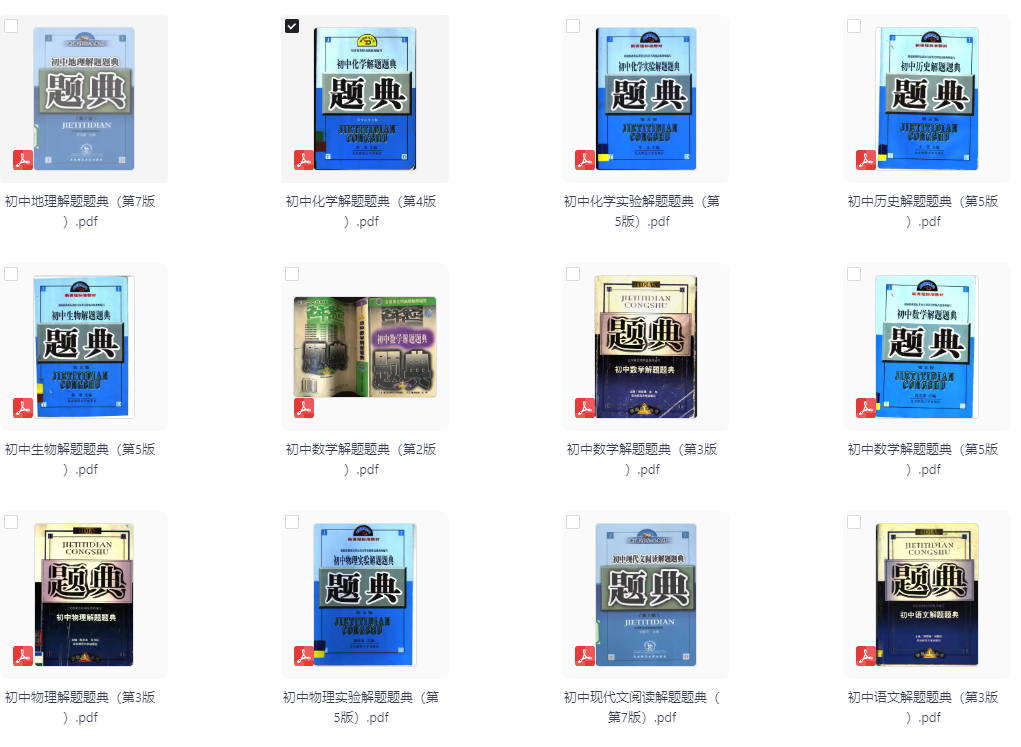Viewport: 1021px width, 747px height.
Task: Open 初中物理解题题典（第3版）.pdf
Action: (83, 594)
